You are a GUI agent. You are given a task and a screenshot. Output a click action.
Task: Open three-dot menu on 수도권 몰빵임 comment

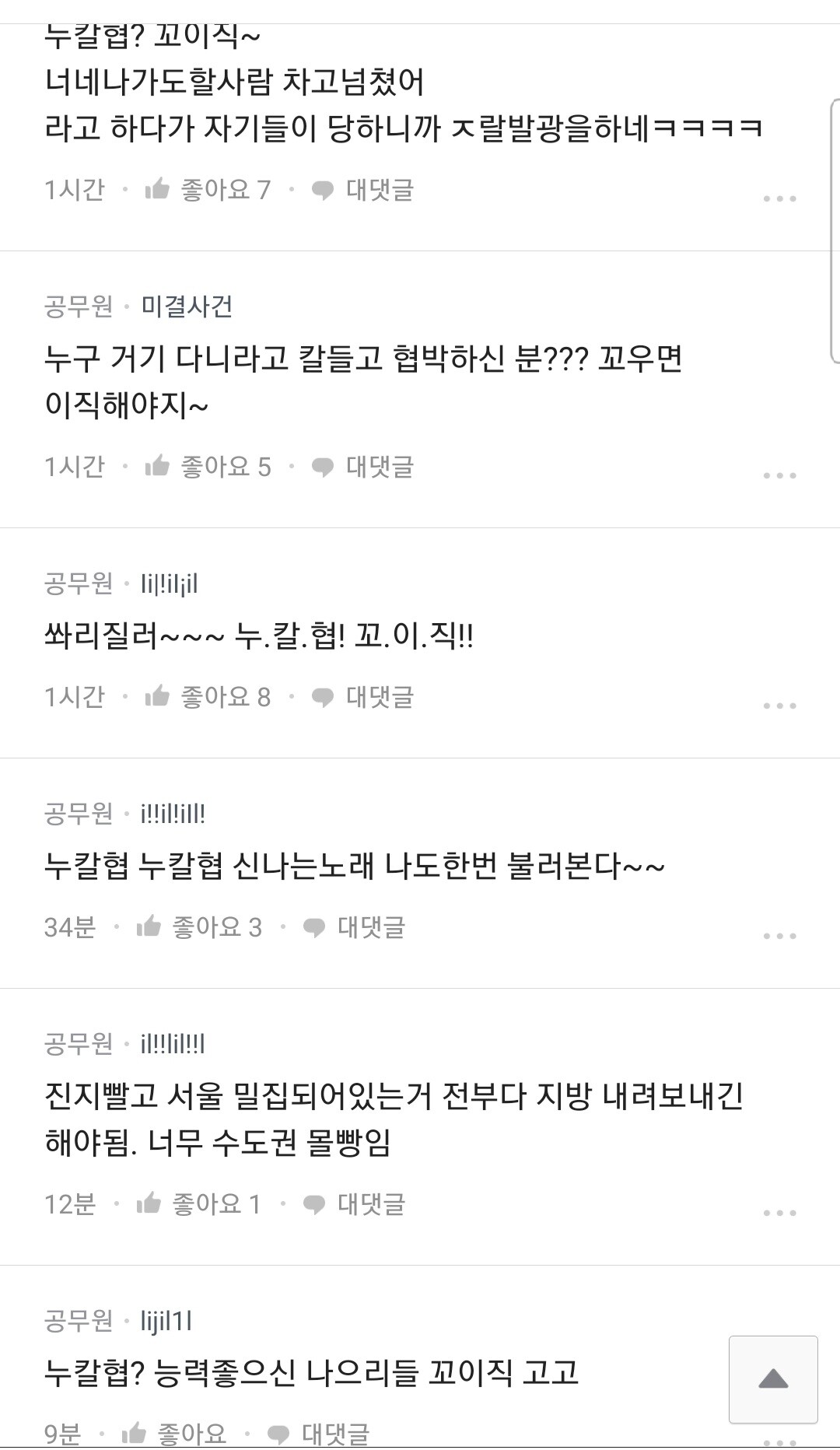779,1212
